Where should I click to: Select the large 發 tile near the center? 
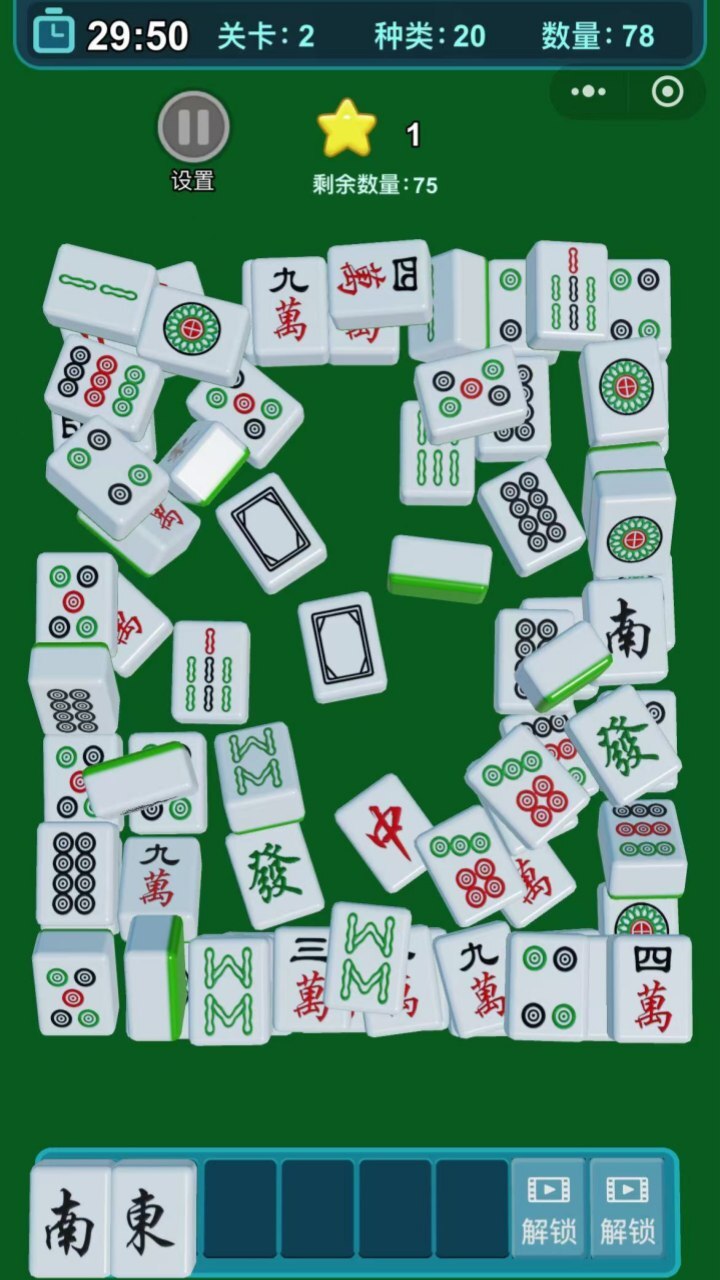(270, 872)
